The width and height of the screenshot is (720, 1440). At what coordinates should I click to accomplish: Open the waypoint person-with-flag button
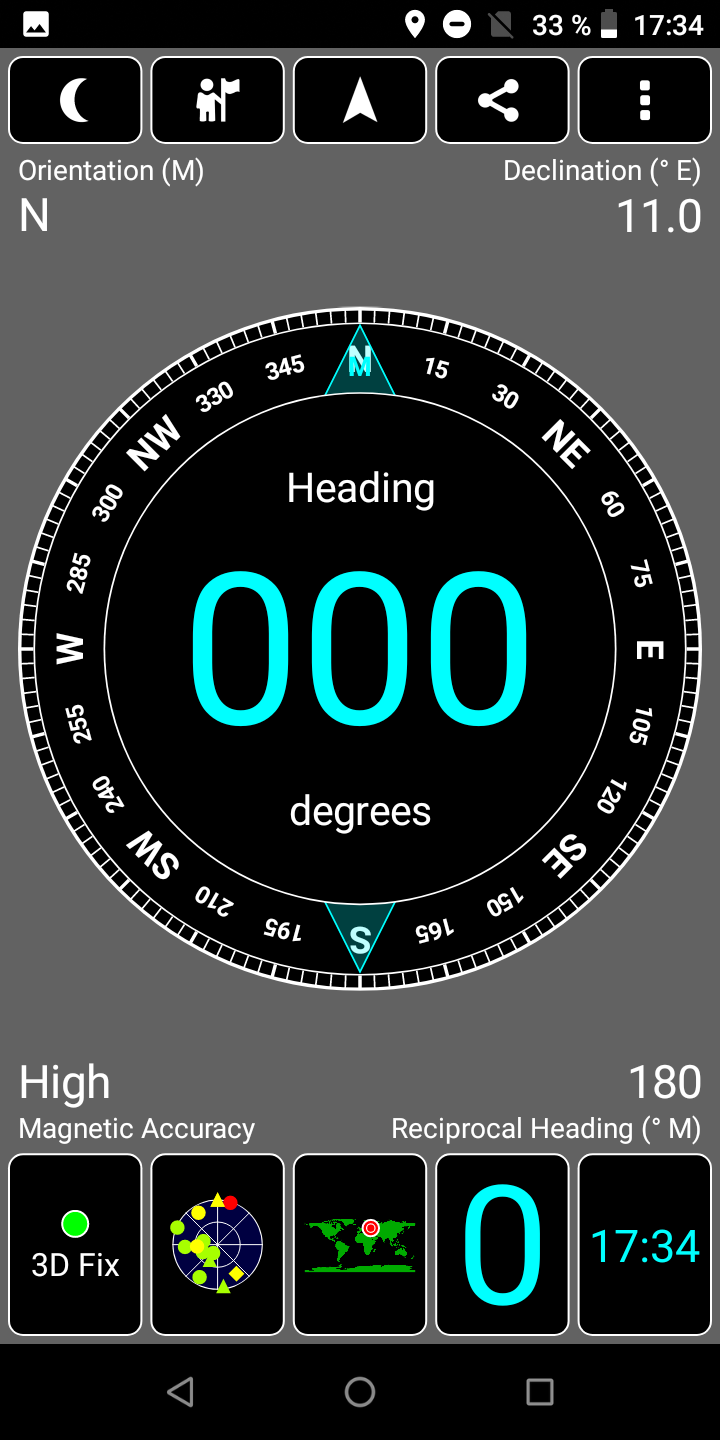218,100
